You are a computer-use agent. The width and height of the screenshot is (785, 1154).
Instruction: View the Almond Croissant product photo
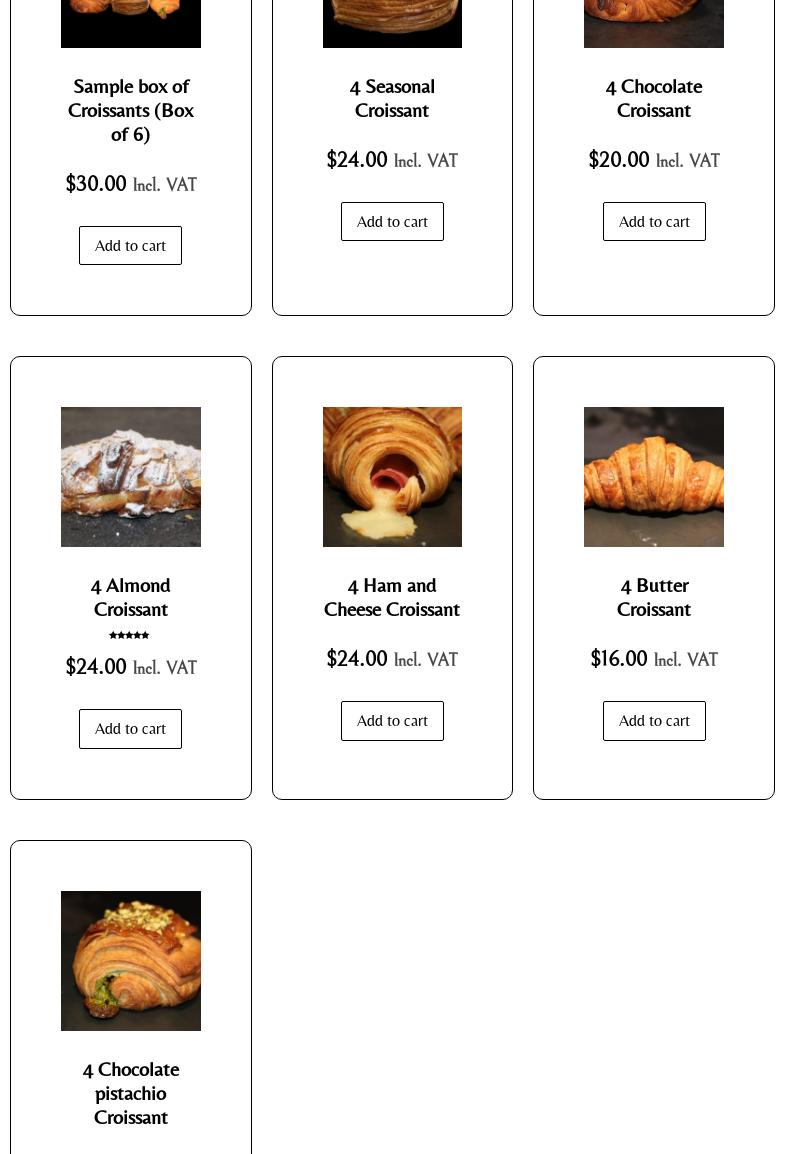[x=130, y=477]
